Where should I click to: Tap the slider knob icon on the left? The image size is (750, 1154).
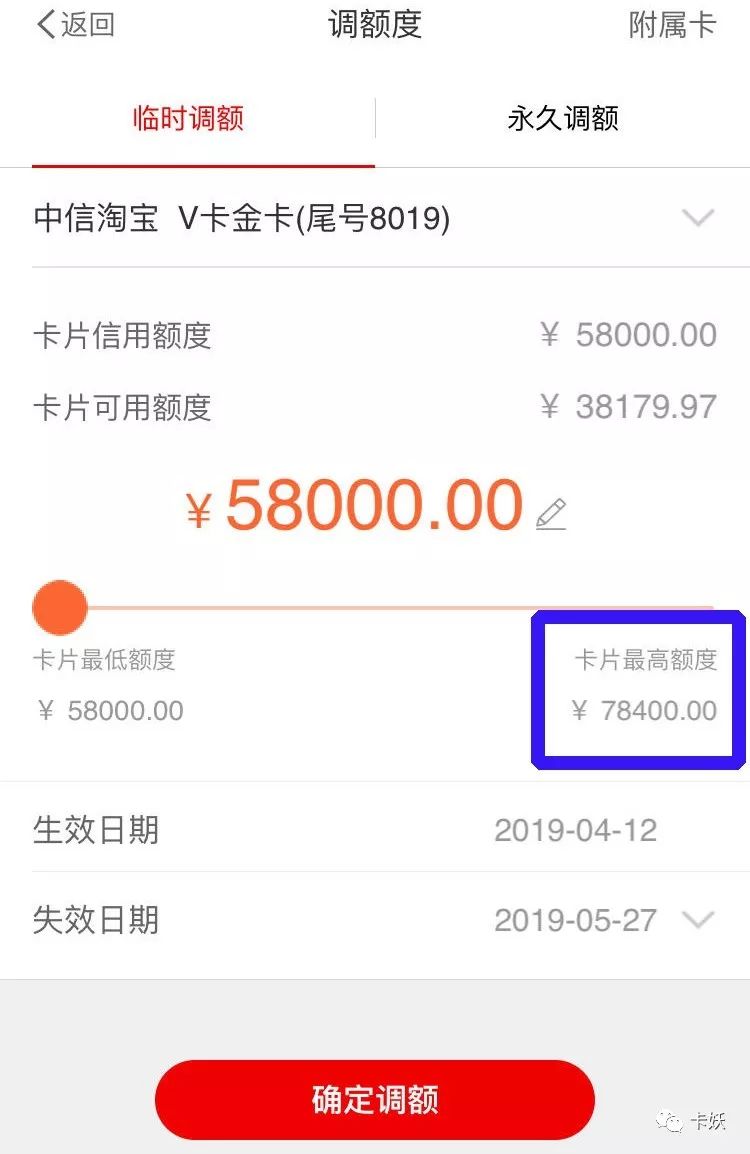[x=60, y=607]
